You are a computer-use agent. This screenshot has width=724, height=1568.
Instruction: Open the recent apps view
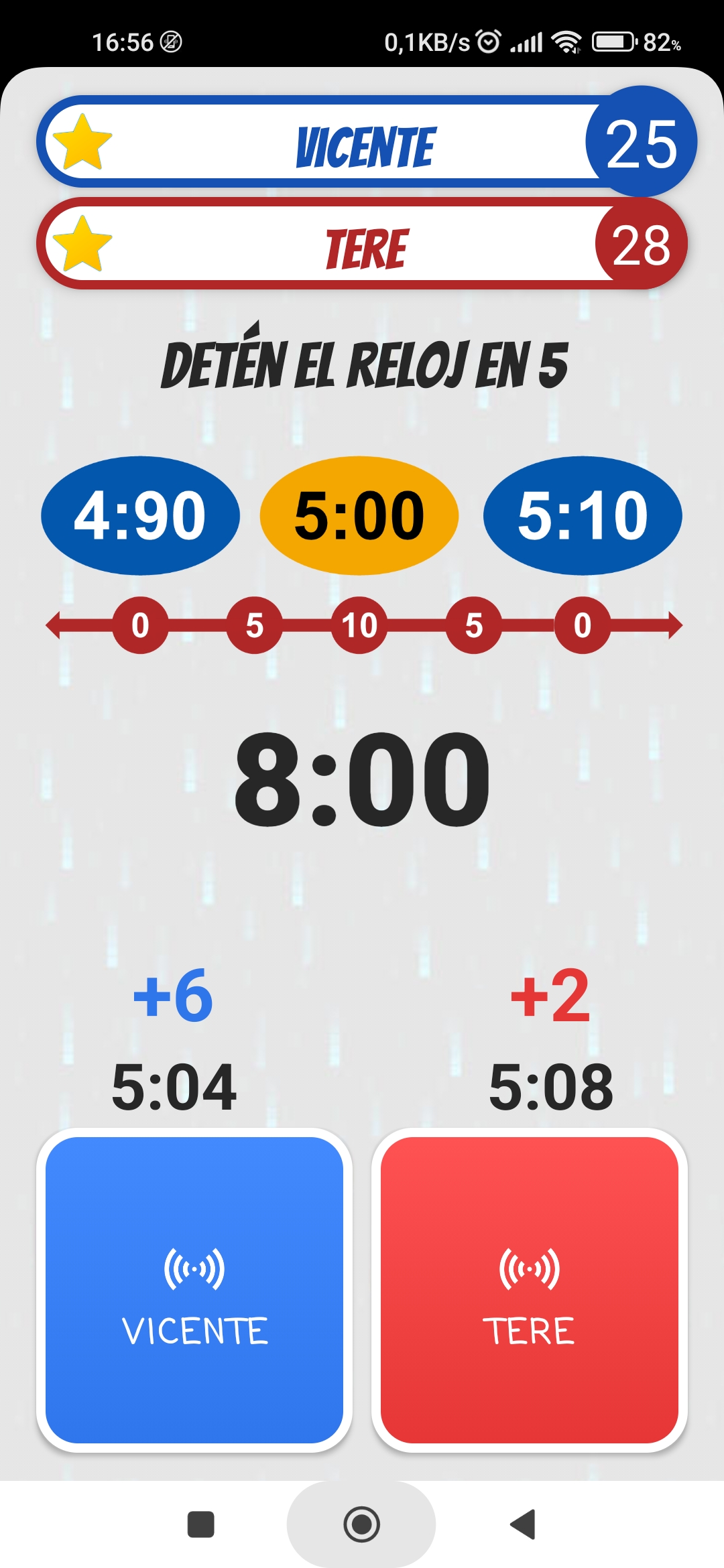(x=201, y=1524)
